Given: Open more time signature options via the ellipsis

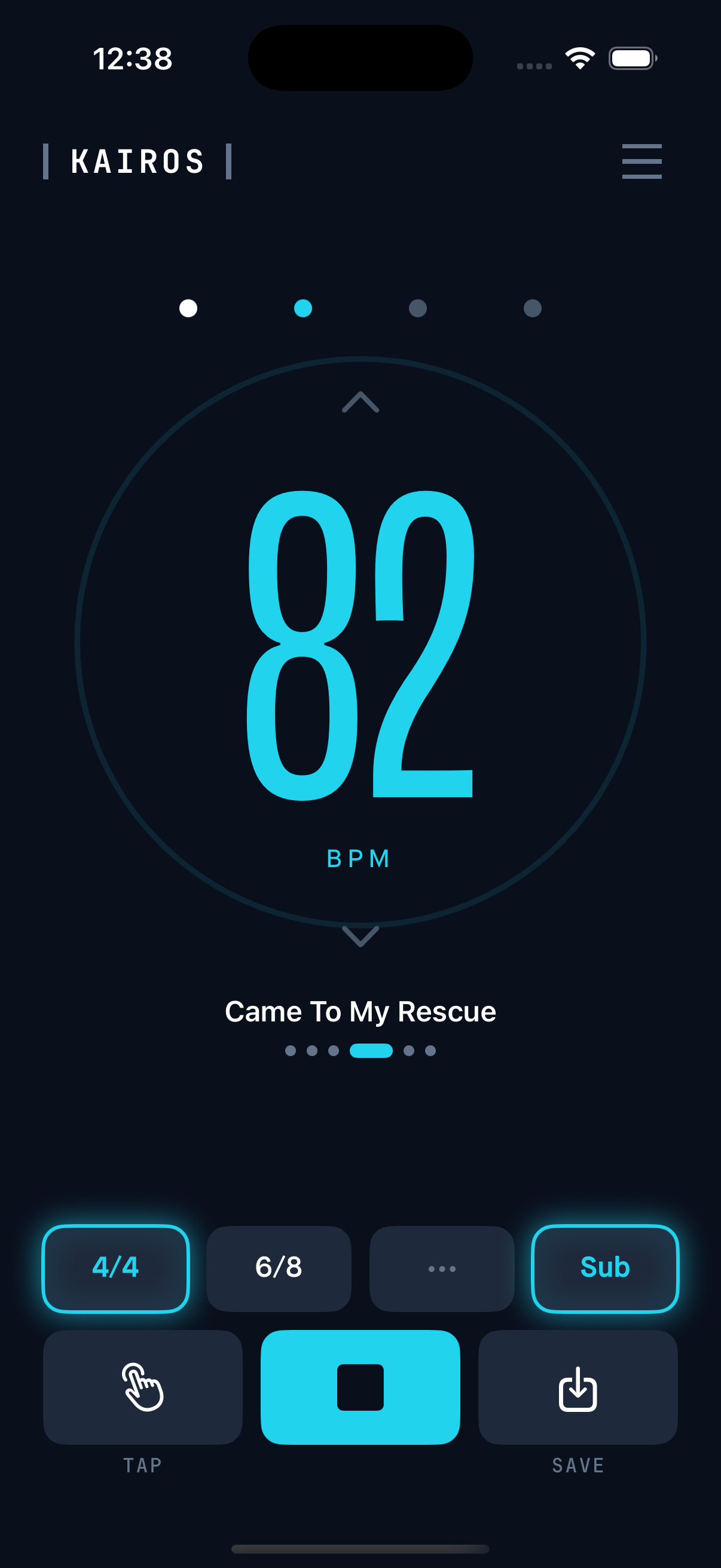Looking at the screenshot, I should coord(442,1268).
